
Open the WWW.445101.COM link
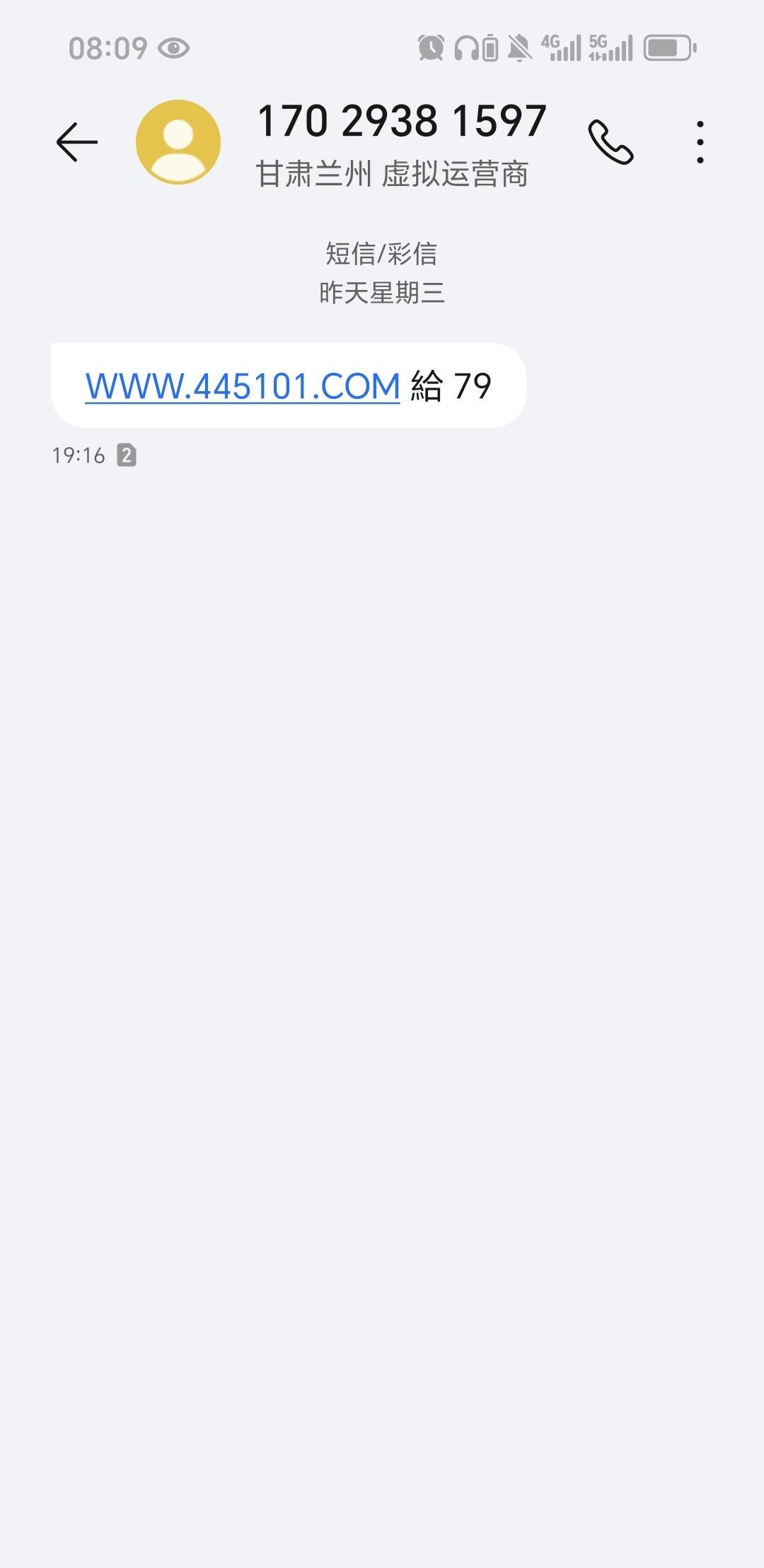click(243, 386)
